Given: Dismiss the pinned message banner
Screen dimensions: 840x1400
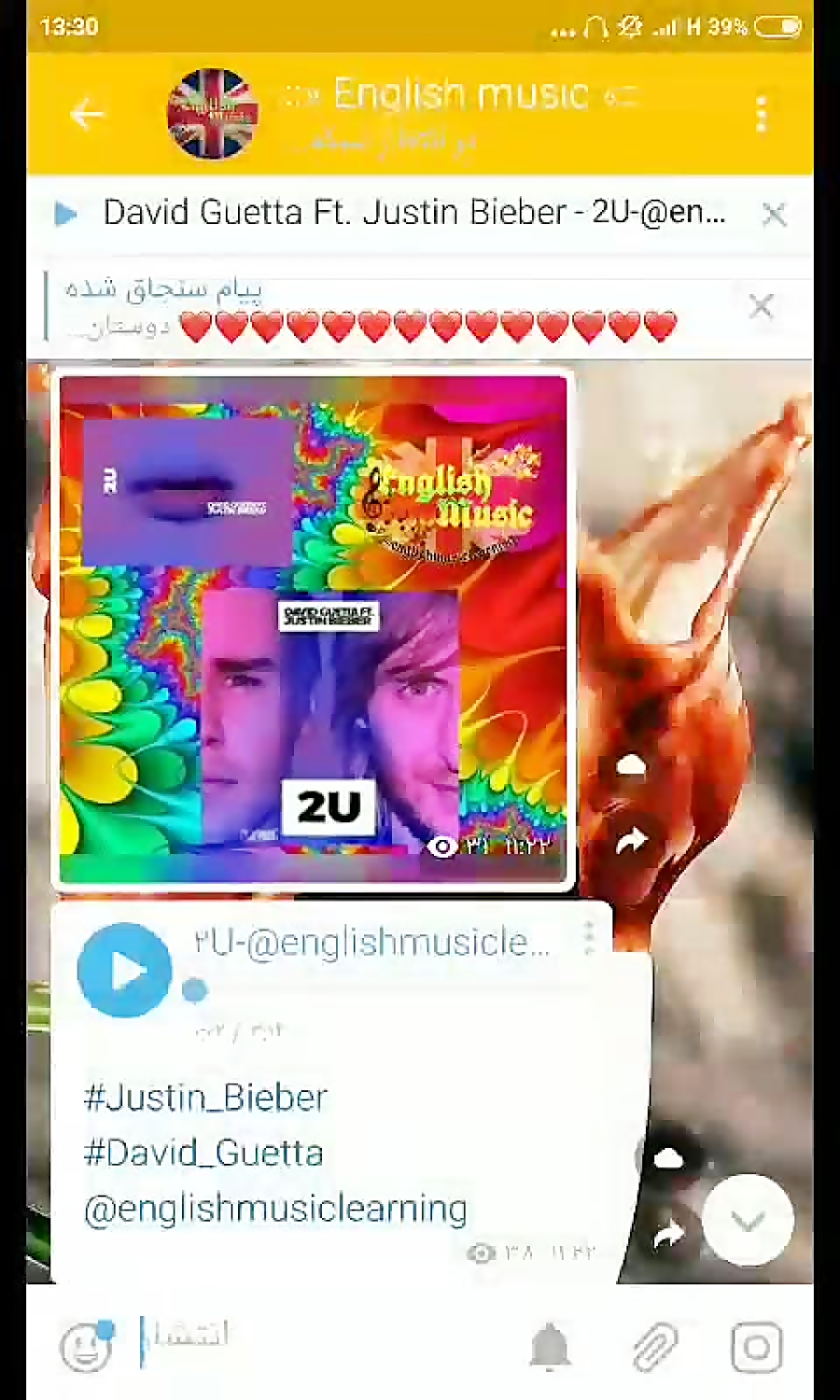Looking at the screenshot, I should tap(762, 305).
